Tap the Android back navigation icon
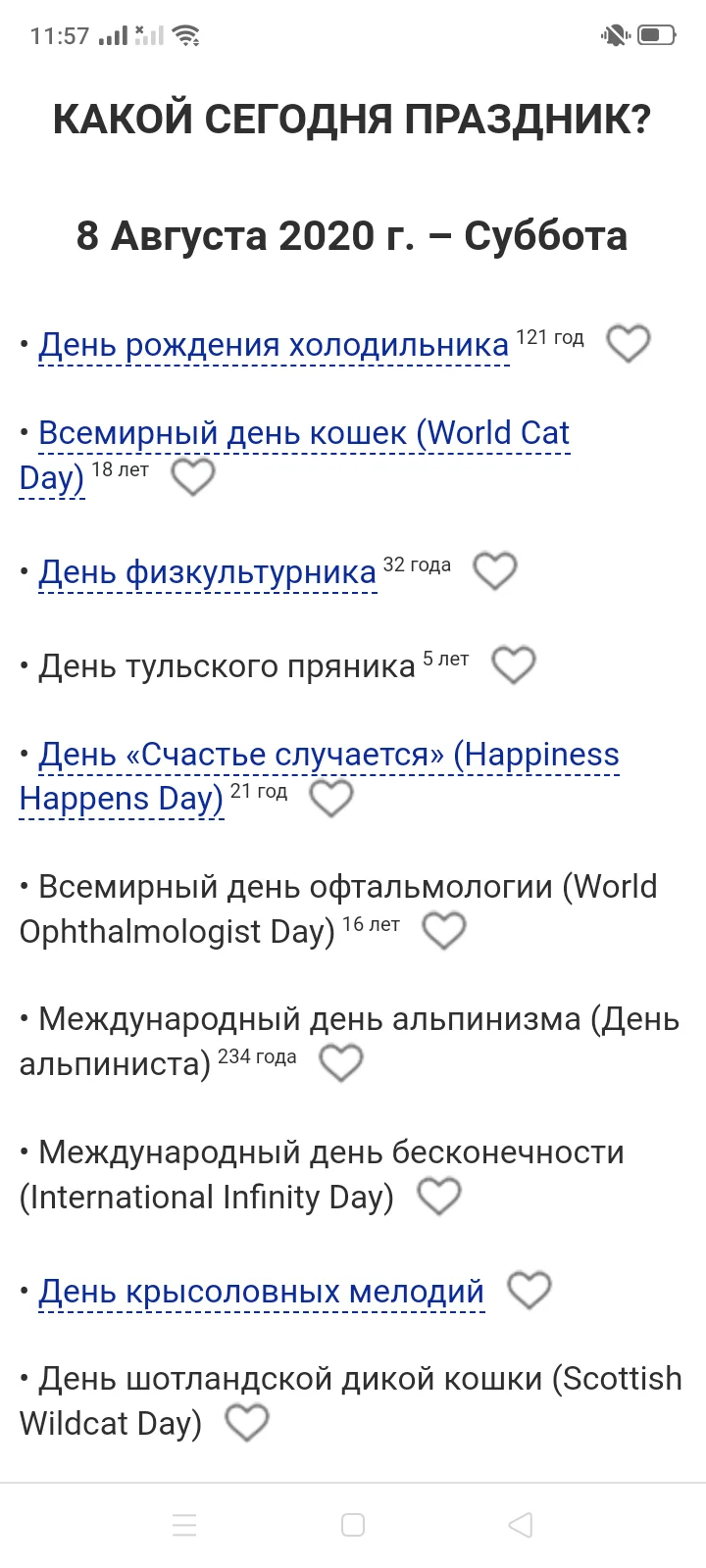Viewport: 706px width, 1568px height. point(521,1525)
